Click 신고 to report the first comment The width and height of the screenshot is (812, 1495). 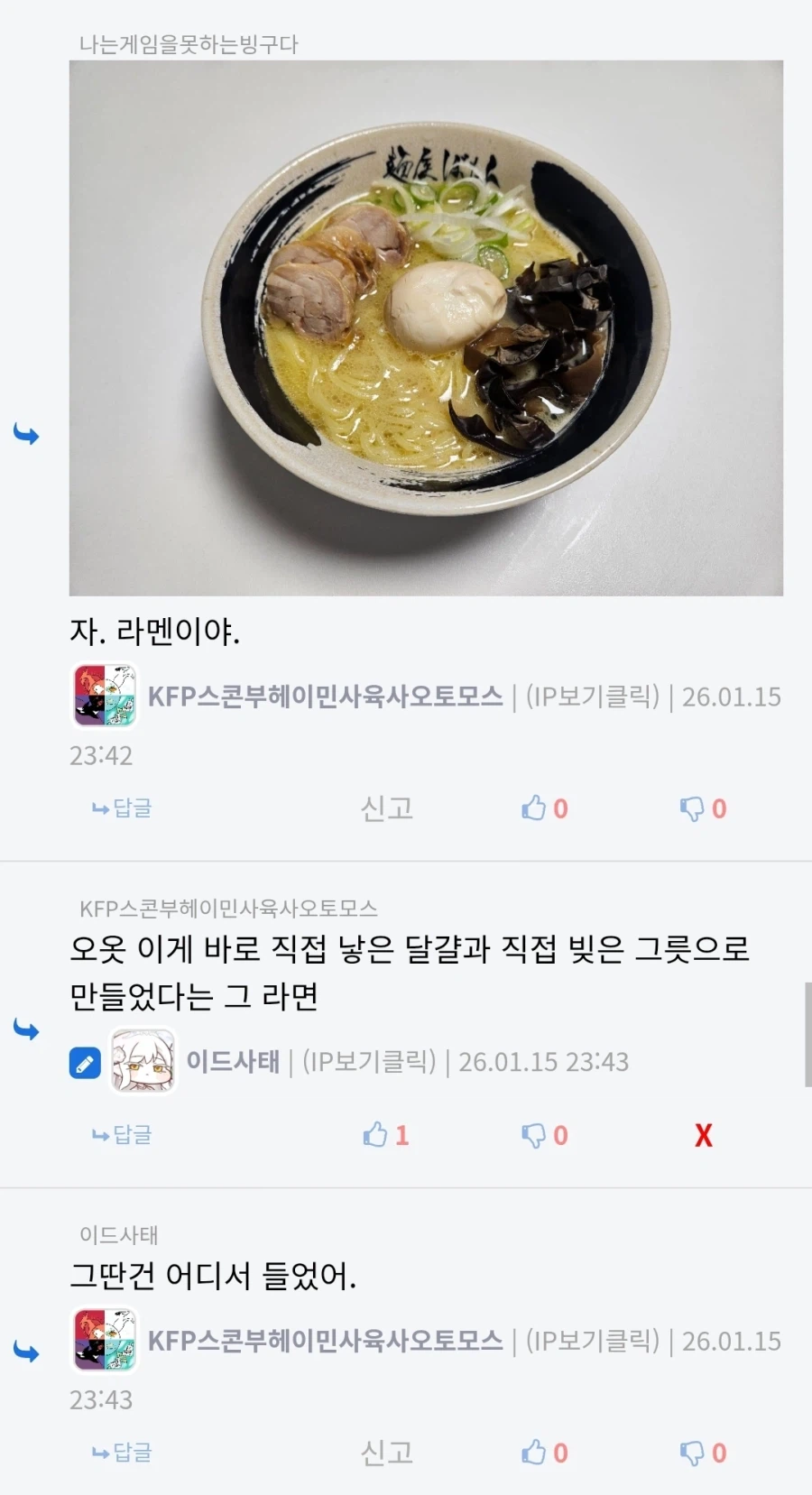[386, 807]
